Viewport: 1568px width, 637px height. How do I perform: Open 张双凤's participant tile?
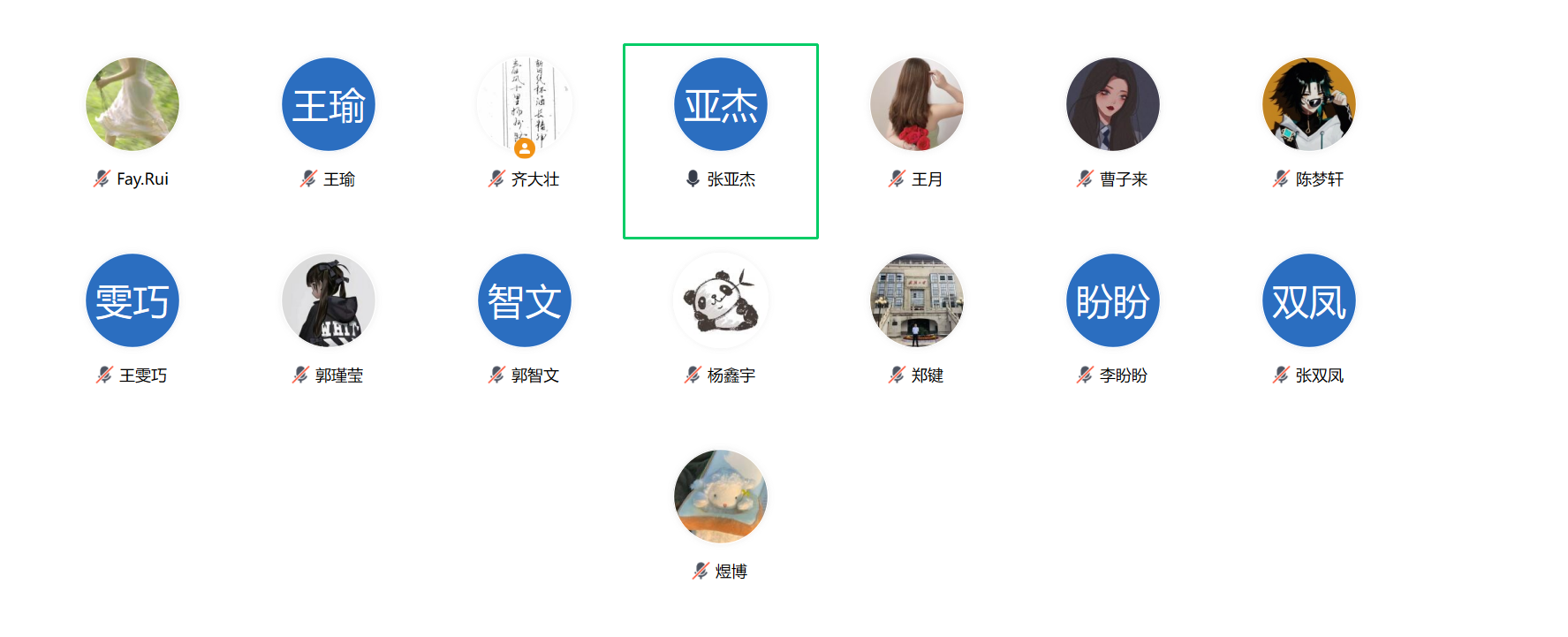(1309, 301)
